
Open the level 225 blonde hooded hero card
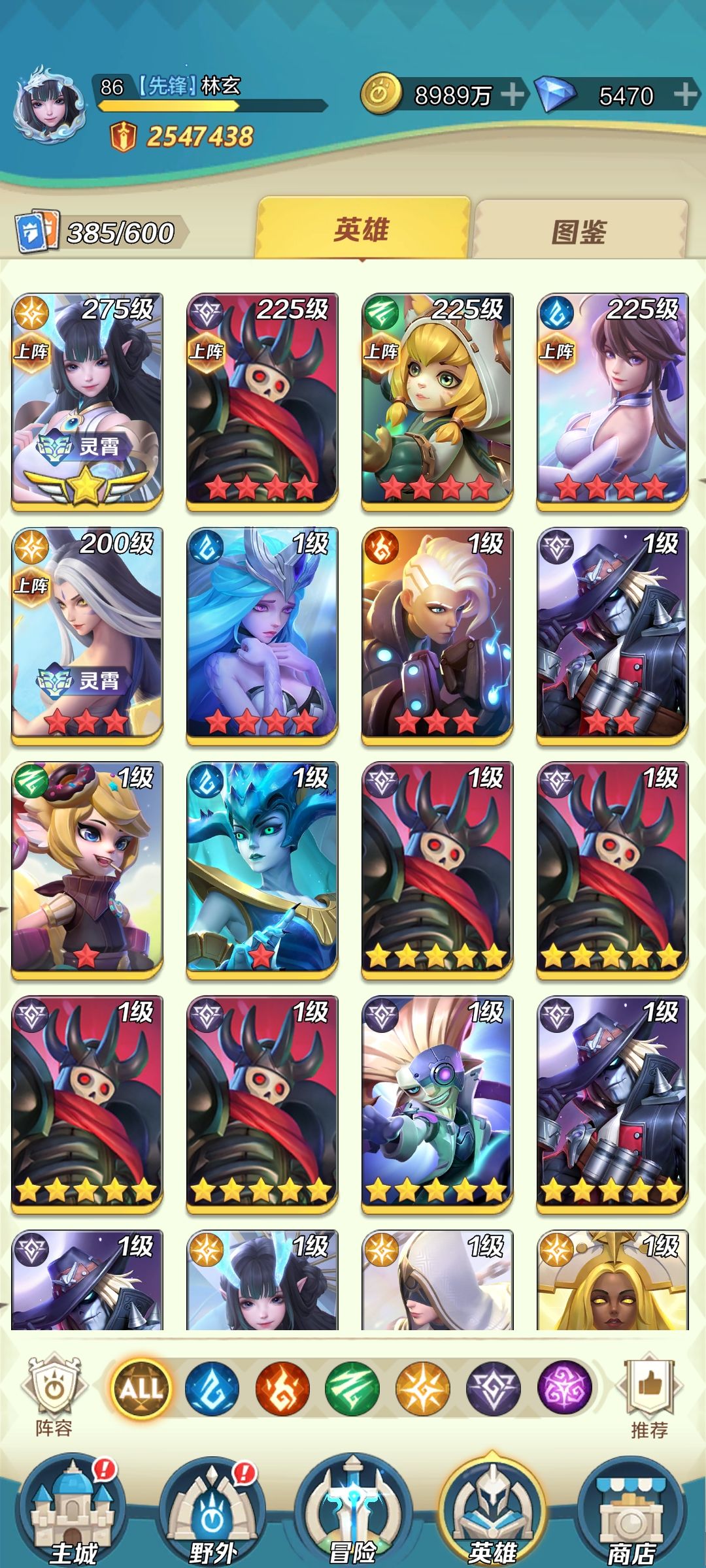click(x=437, y=401)
